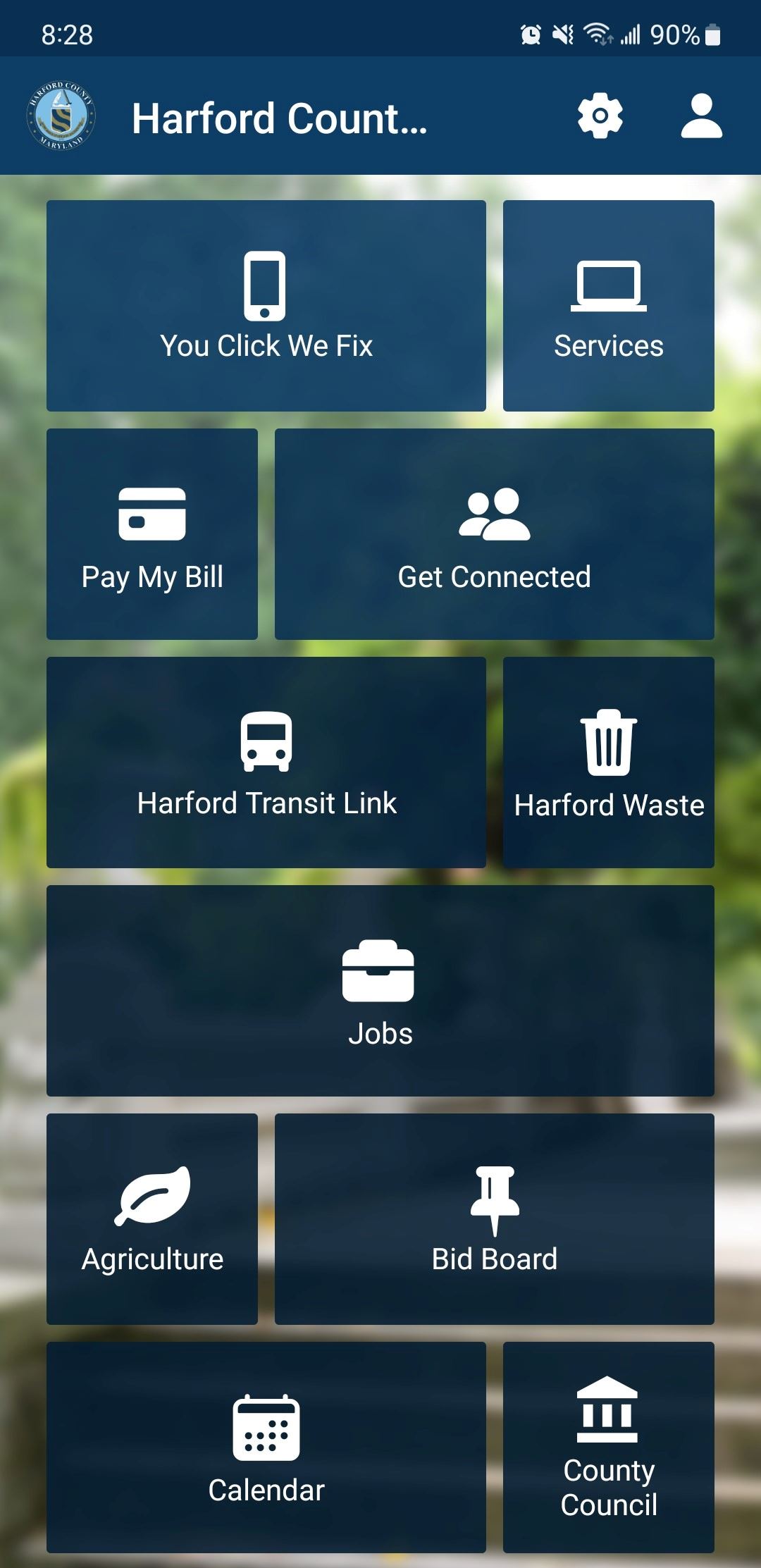
Task: Open the settings gear in the header
Action: (x=600, y=116)
